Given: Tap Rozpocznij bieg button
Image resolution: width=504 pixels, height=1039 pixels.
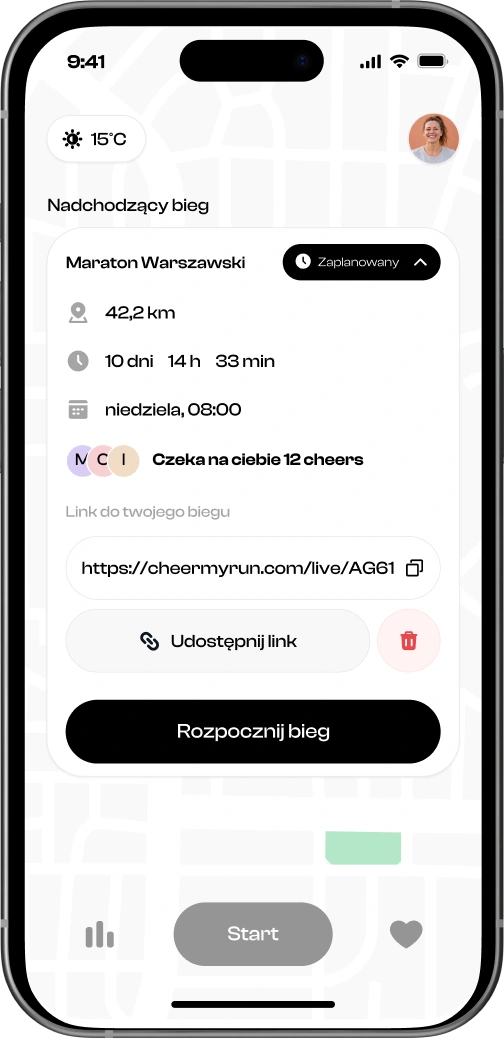Looking at the screenshot, I should click(x=253, y=732).
